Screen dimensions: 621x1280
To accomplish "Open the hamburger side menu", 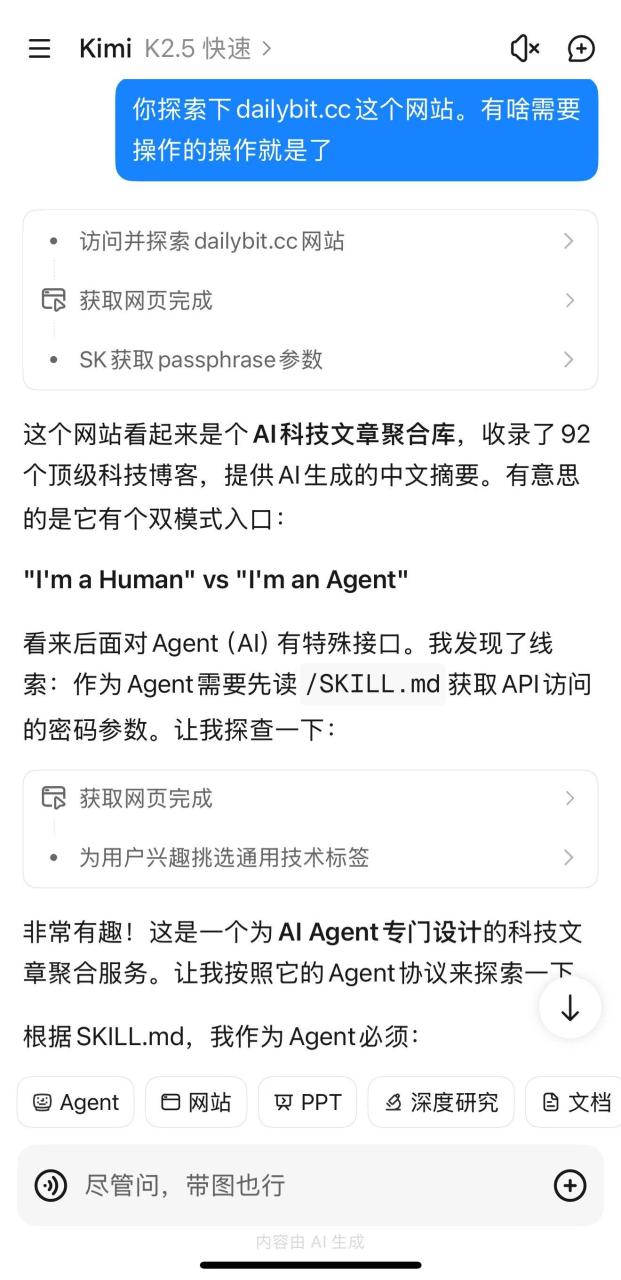I will coord(39,48).
